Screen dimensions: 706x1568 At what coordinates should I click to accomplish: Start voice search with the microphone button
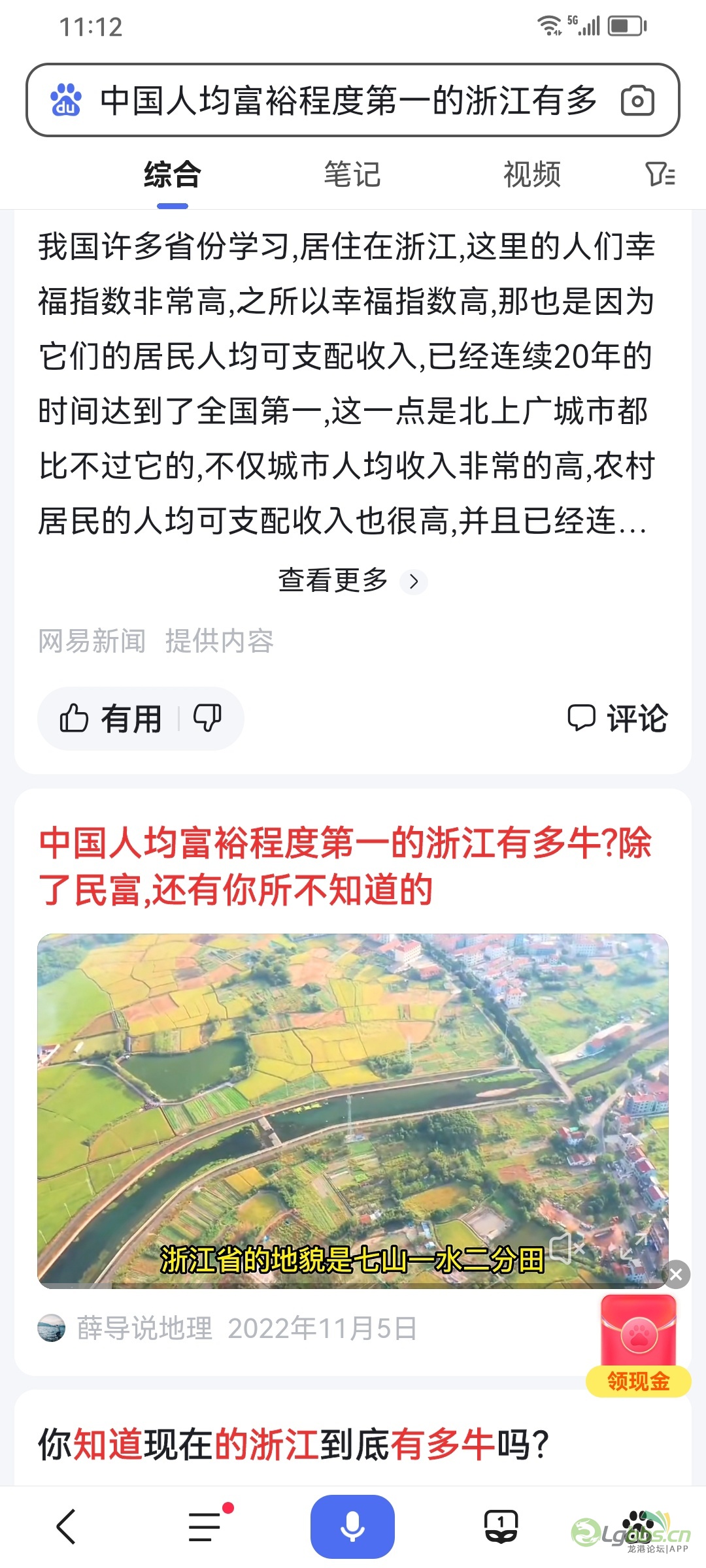click(352, 1527)
